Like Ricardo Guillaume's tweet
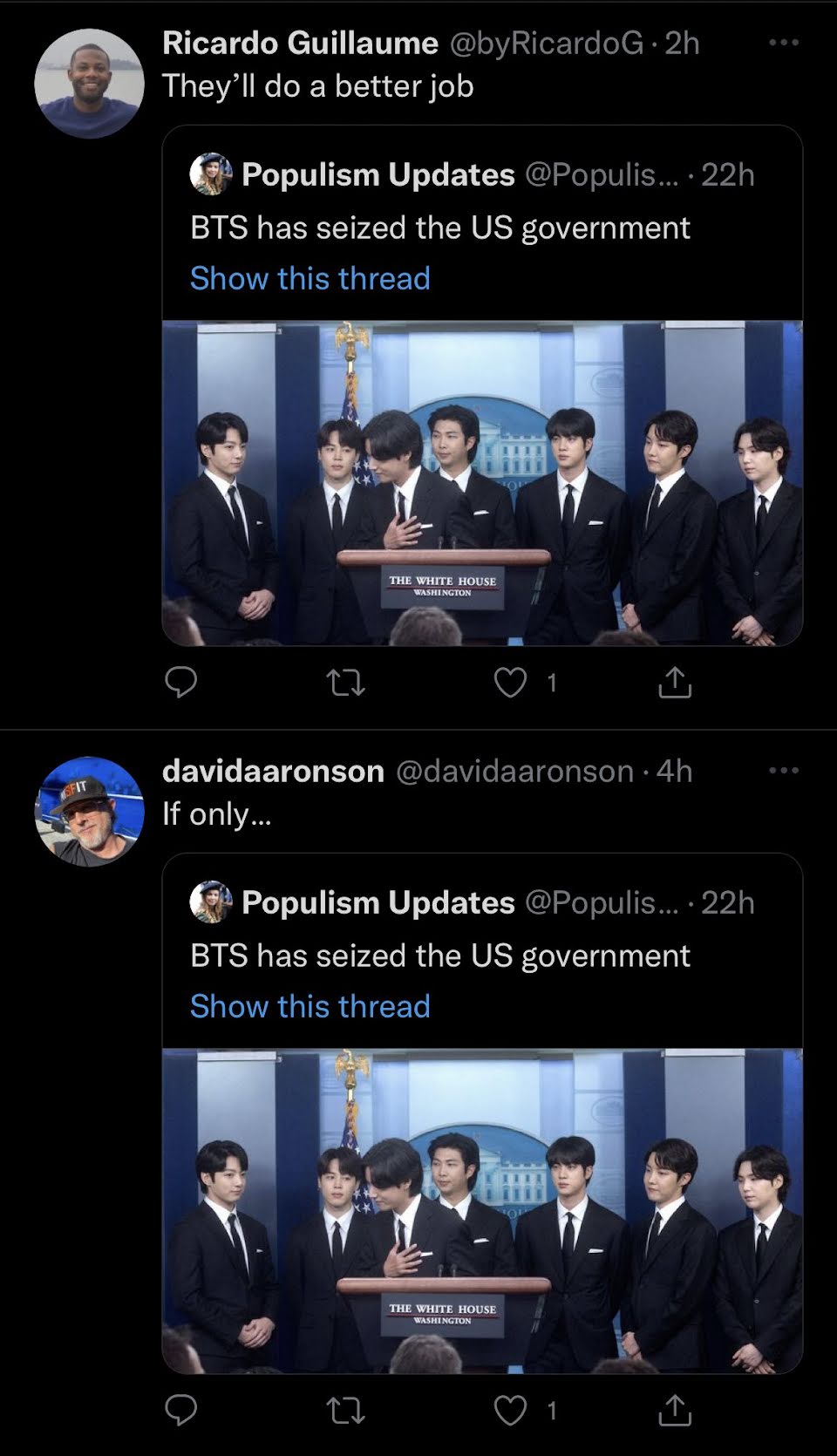 (x=511, y=683)
